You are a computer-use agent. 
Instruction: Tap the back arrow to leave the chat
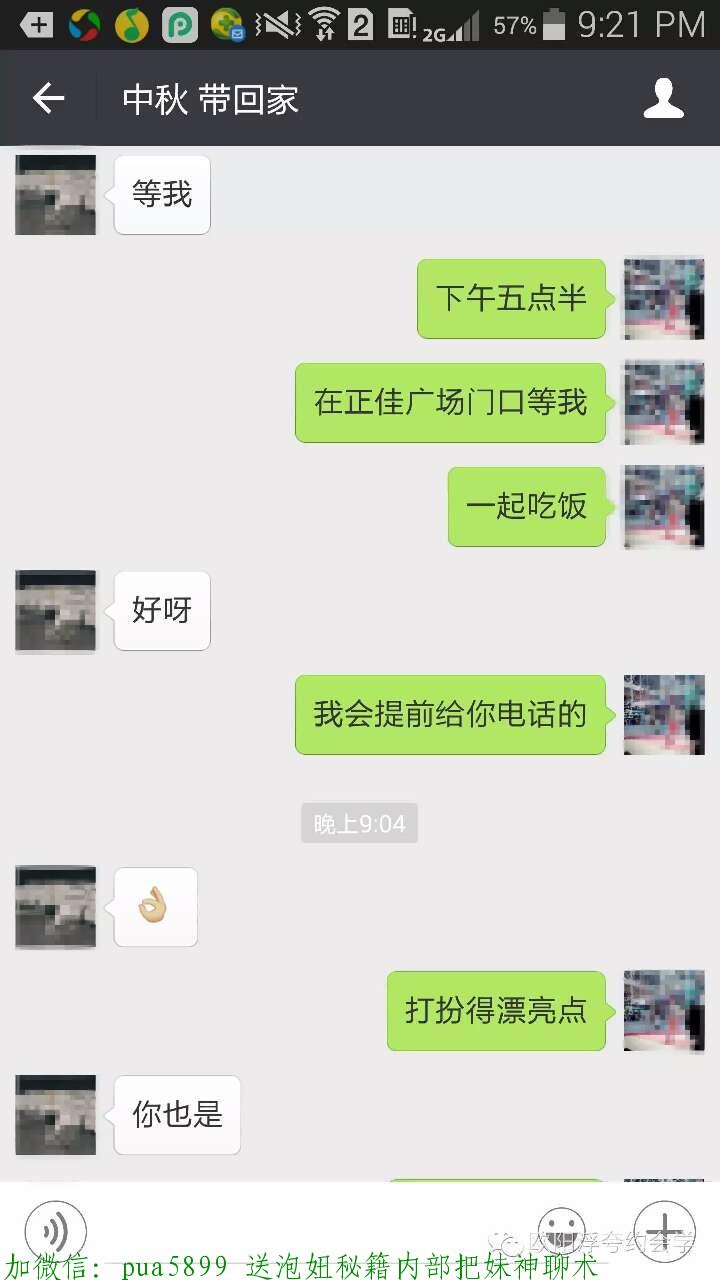coord(48,98)
